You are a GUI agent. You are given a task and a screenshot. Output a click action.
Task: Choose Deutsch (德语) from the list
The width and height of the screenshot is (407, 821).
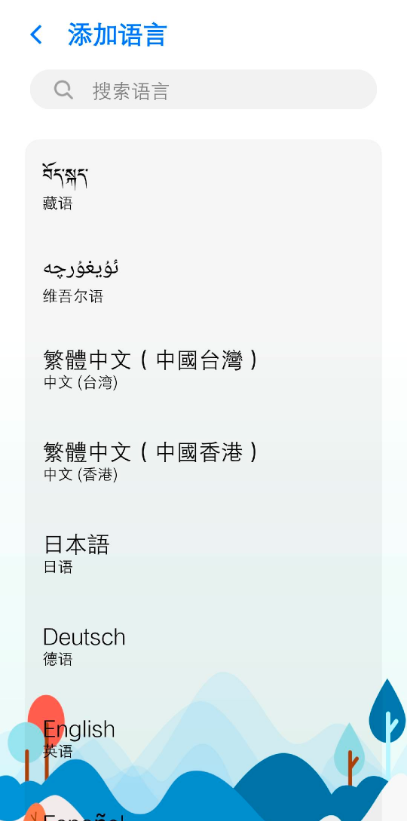pyautogui.click(x=203, y=647)
